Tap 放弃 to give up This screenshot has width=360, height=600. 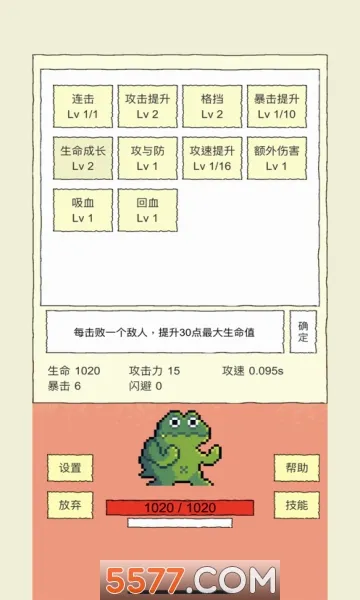tap(70, 505)
